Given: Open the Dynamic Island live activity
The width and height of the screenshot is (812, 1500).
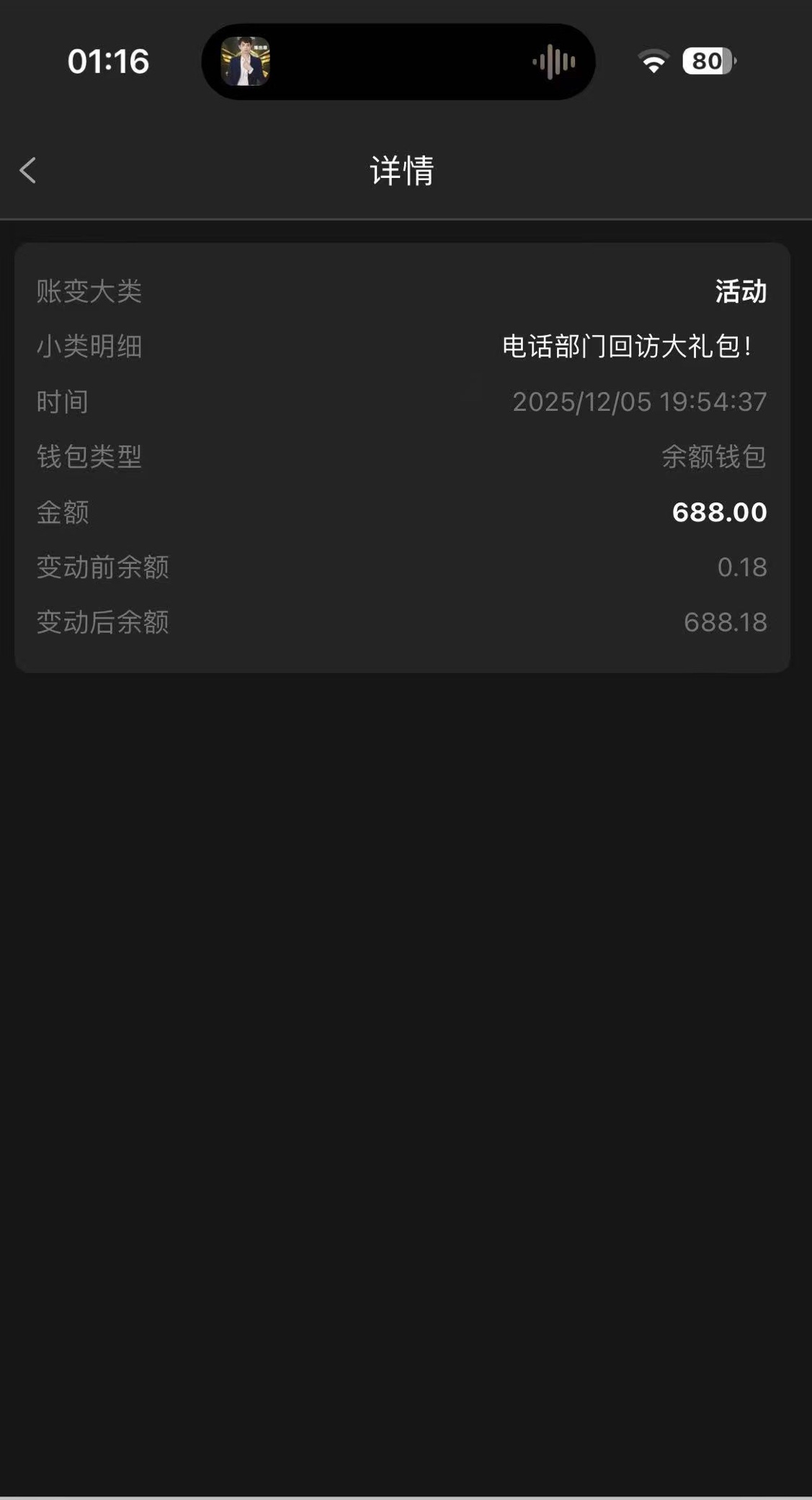Looking at the screenshot, I should pos(398,62).
